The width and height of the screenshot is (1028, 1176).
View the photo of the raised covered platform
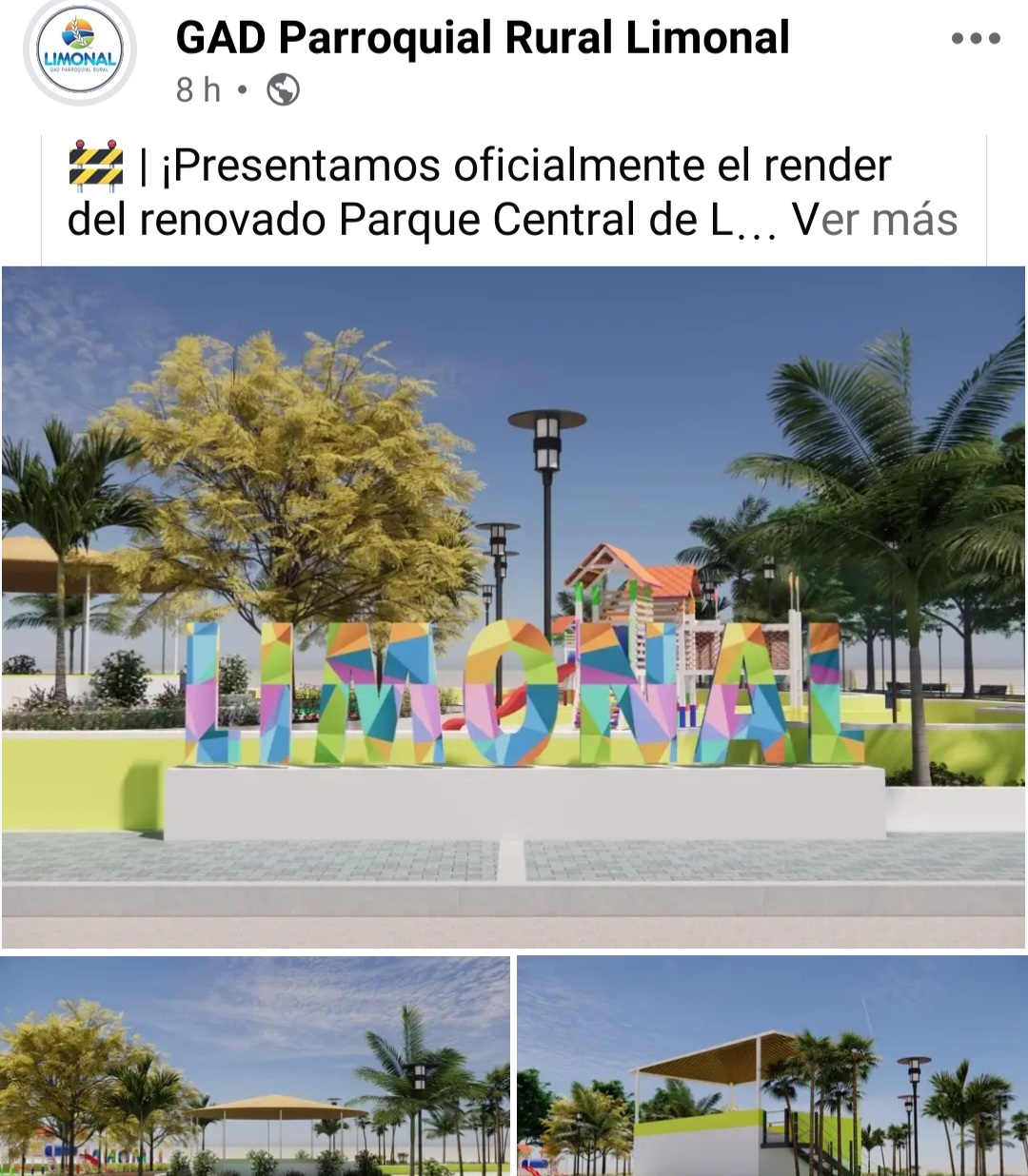772,1066
